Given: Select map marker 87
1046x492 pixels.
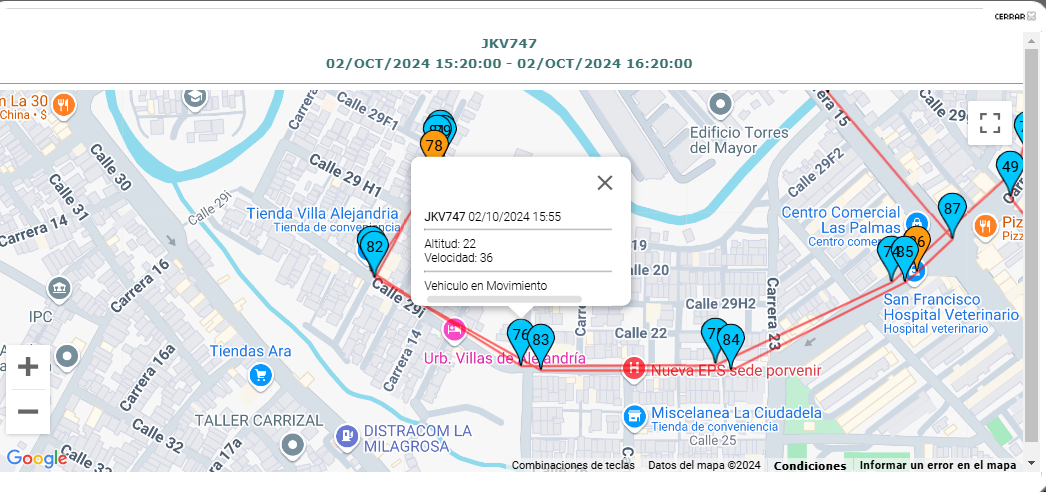Looking at the screenshot, I should (x=952, y=210).
